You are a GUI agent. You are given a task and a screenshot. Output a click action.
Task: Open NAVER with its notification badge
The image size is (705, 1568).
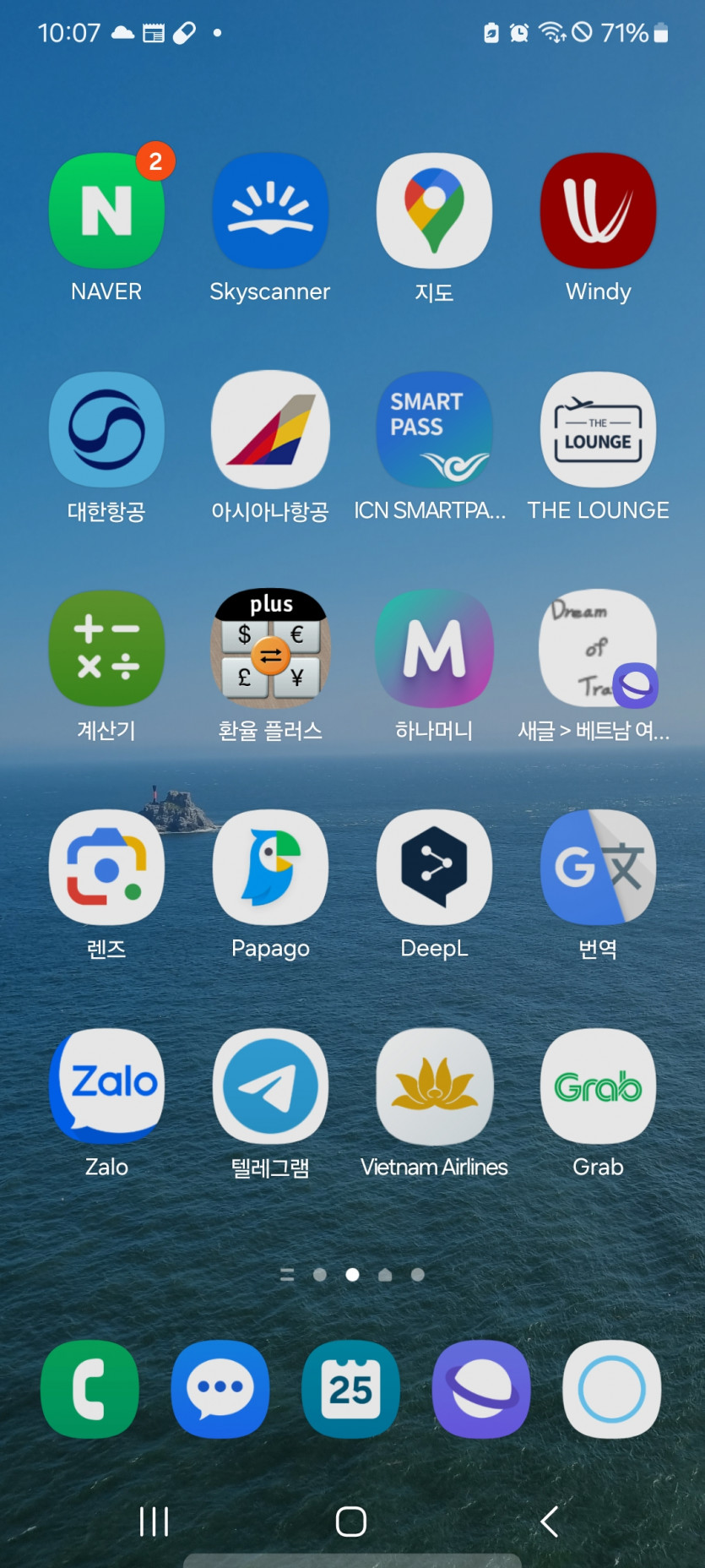[x=106, y=211]
